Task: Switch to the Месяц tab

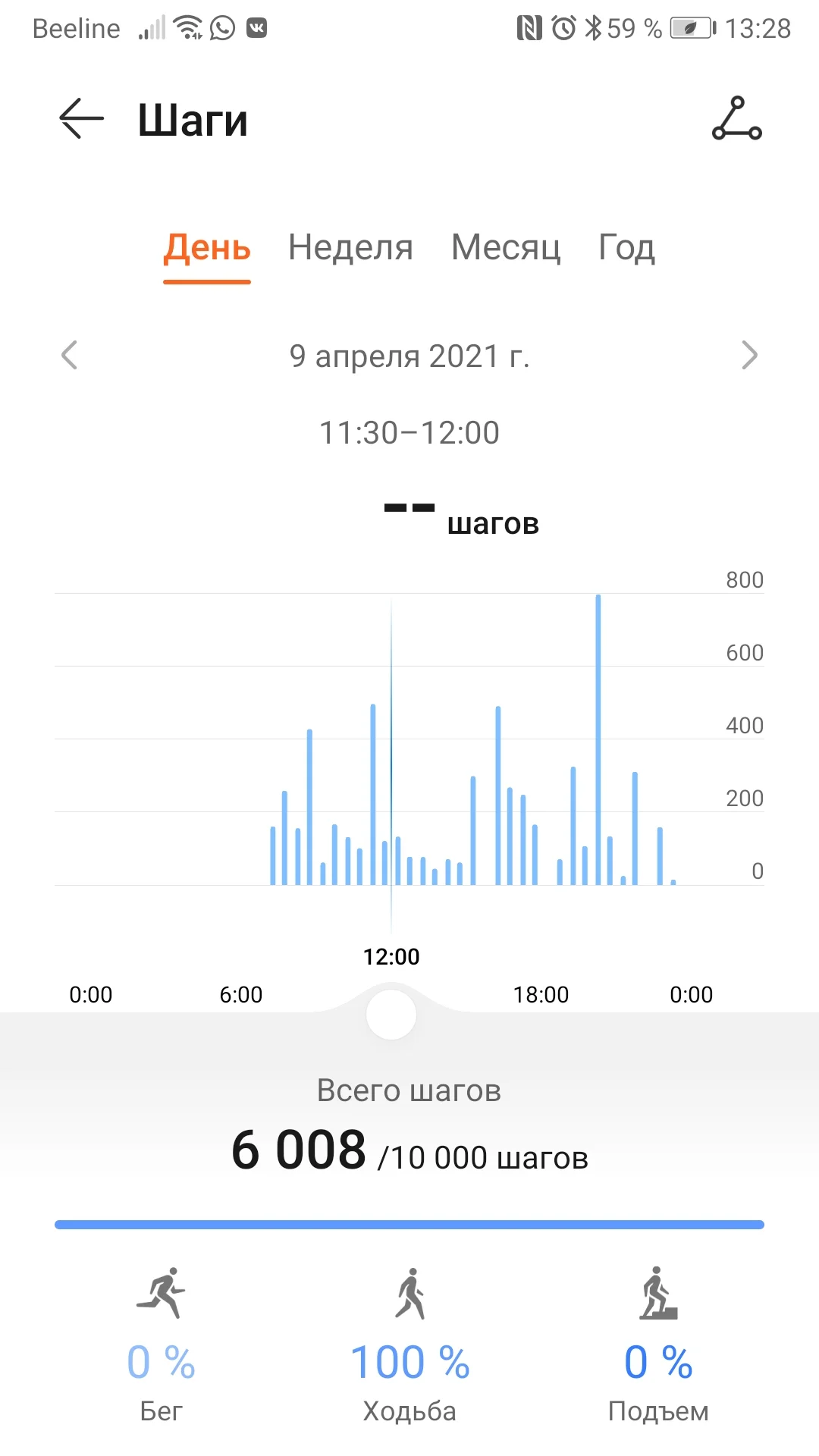Action: tap(506, 248)
